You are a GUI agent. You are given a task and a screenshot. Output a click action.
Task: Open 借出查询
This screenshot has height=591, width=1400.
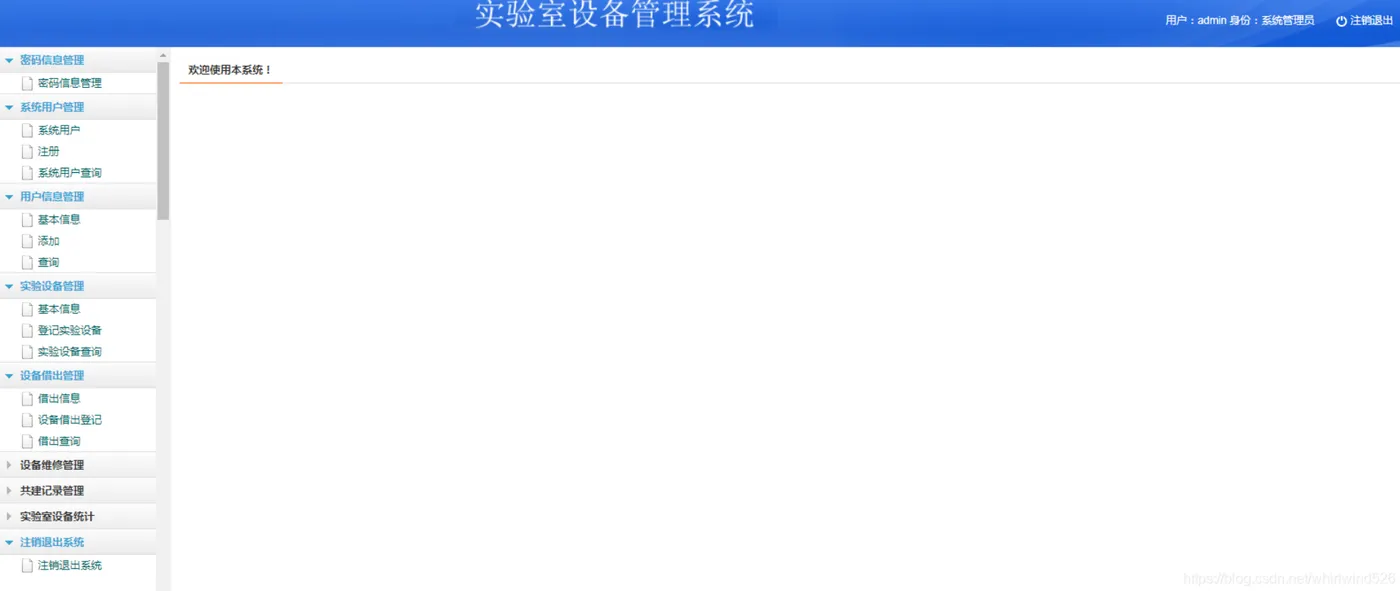click(x=58, y=441)
